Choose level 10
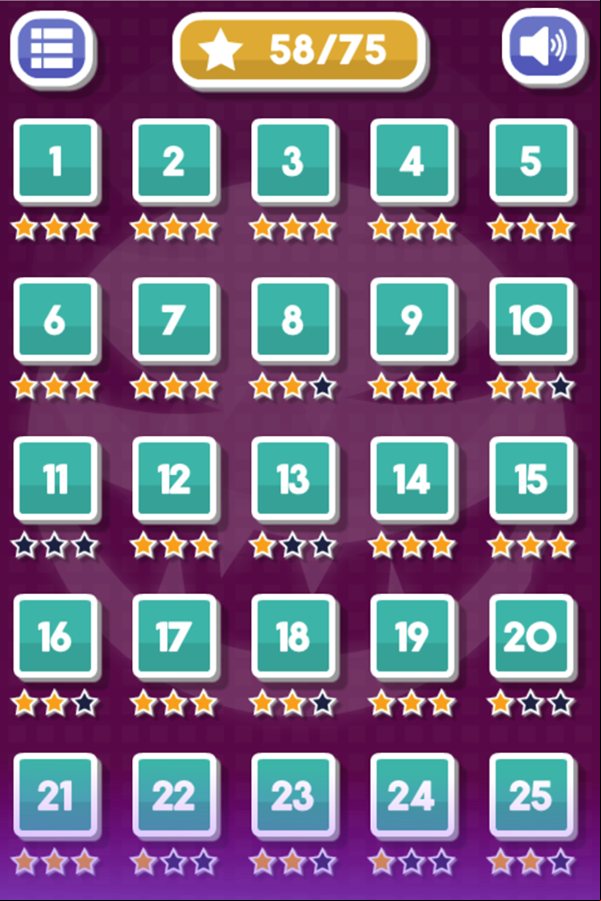This screenshot has width=601, height=901. (531, 321)
